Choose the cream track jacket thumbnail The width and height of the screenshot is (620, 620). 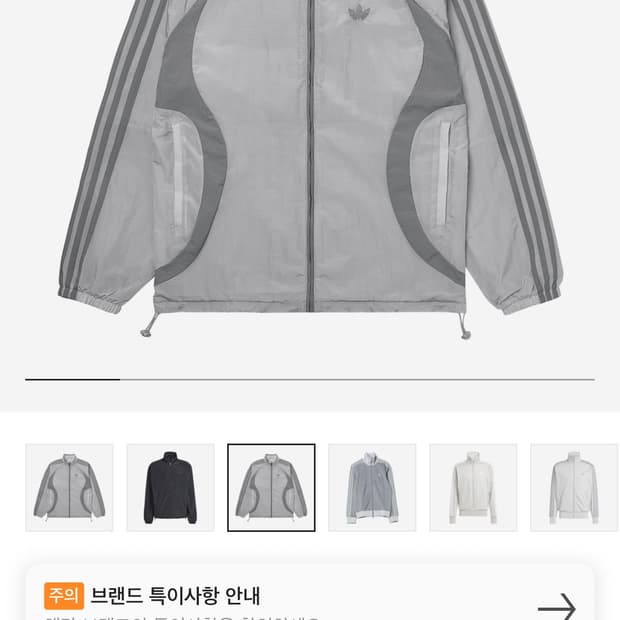(473, 488)
